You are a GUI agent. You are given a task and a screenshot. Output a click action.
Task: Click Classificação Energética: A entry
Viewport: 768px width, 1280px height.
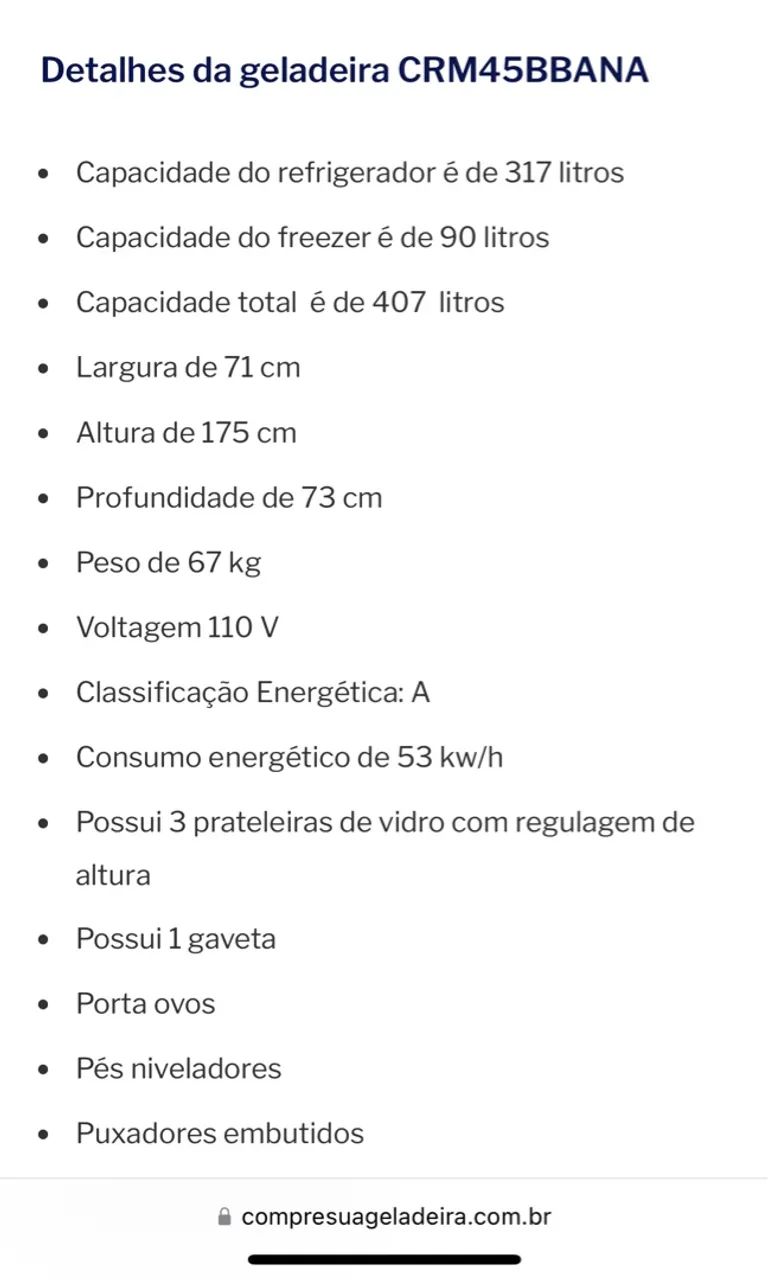[253, 692]
